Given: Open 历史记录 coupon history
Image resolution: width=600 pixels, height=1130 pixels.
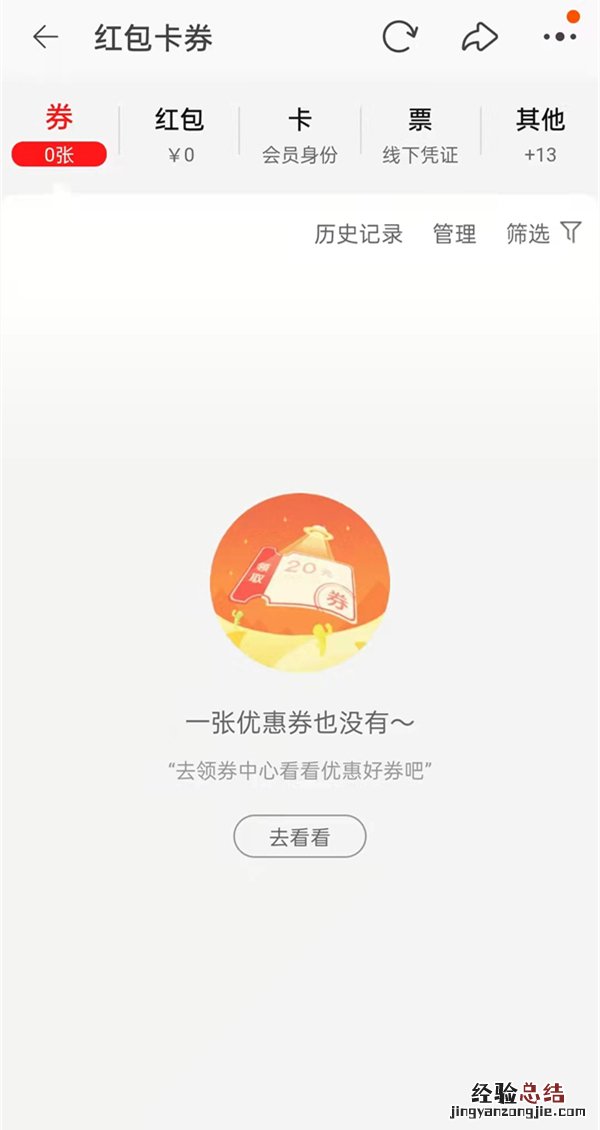Looking at the screenshot, I should coord(358,234).
